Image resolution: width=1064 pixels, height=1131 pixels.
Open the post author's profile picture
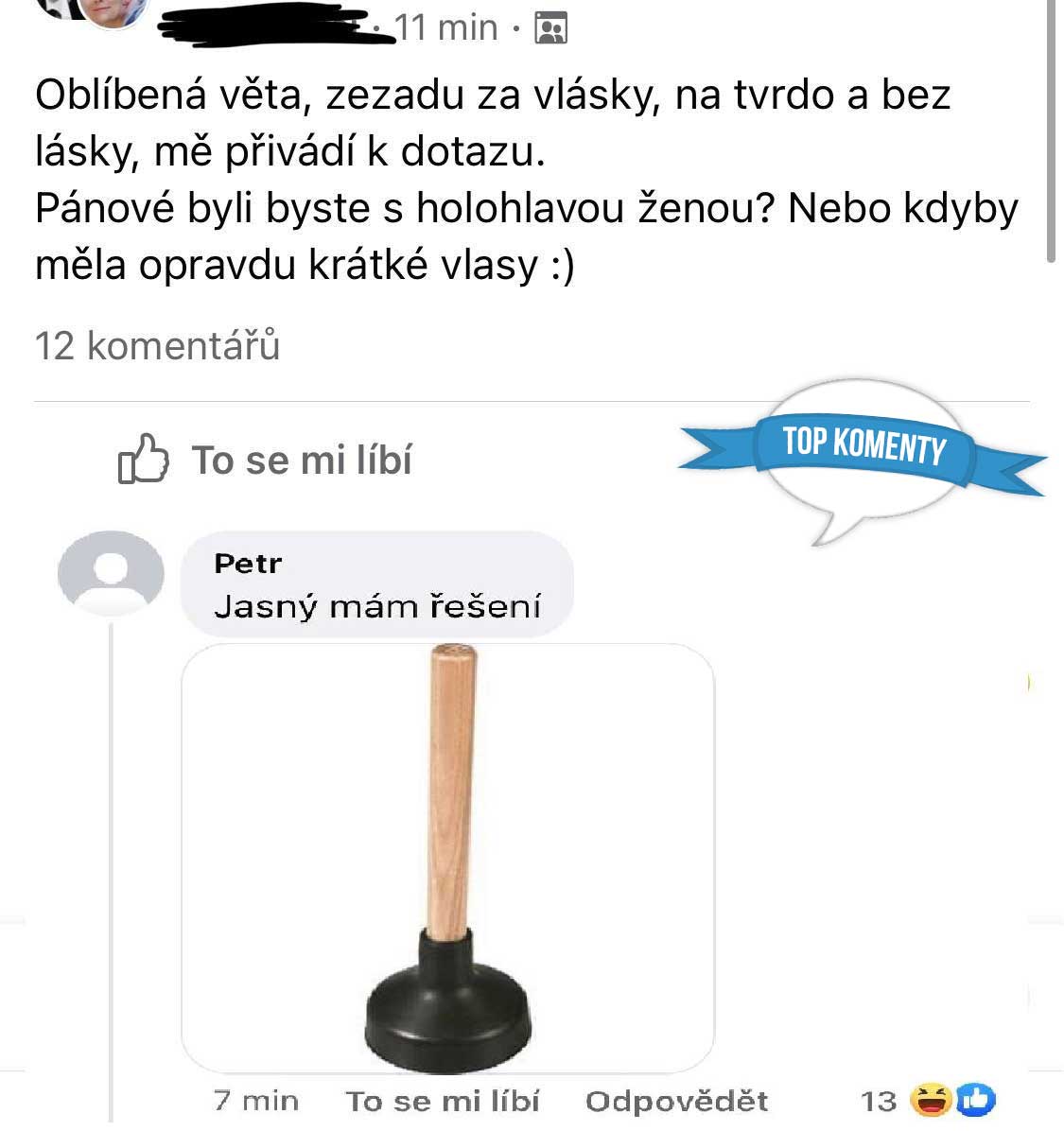pos(111,11)
